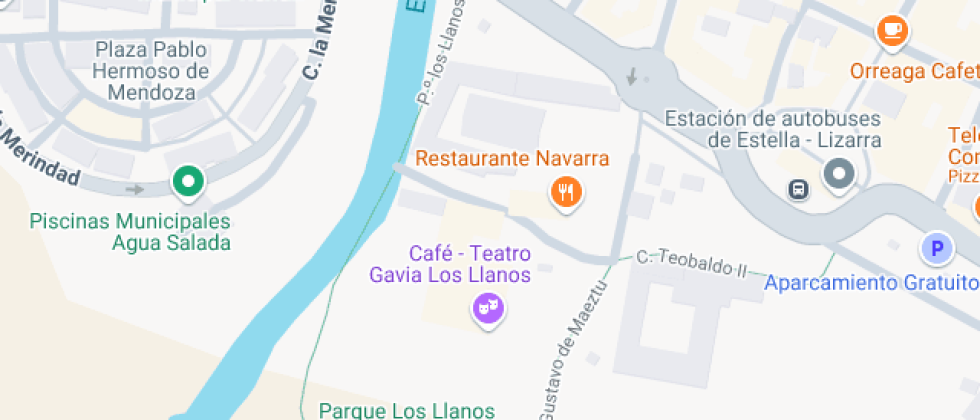
Task: Tap the bus stop icon
Action: click(x=798, y=189)
